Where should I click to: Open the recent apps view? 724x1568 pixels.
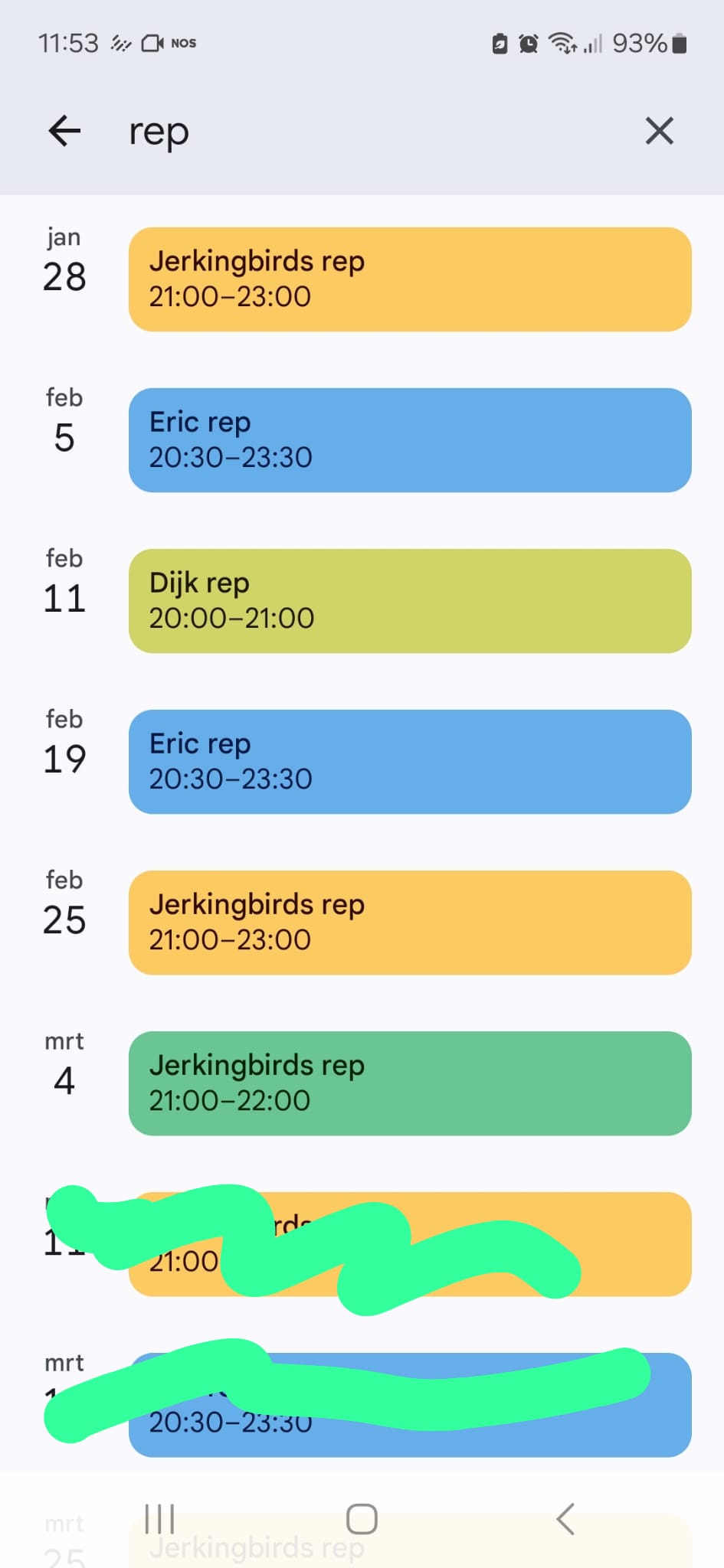click(x=159, y=1519)
